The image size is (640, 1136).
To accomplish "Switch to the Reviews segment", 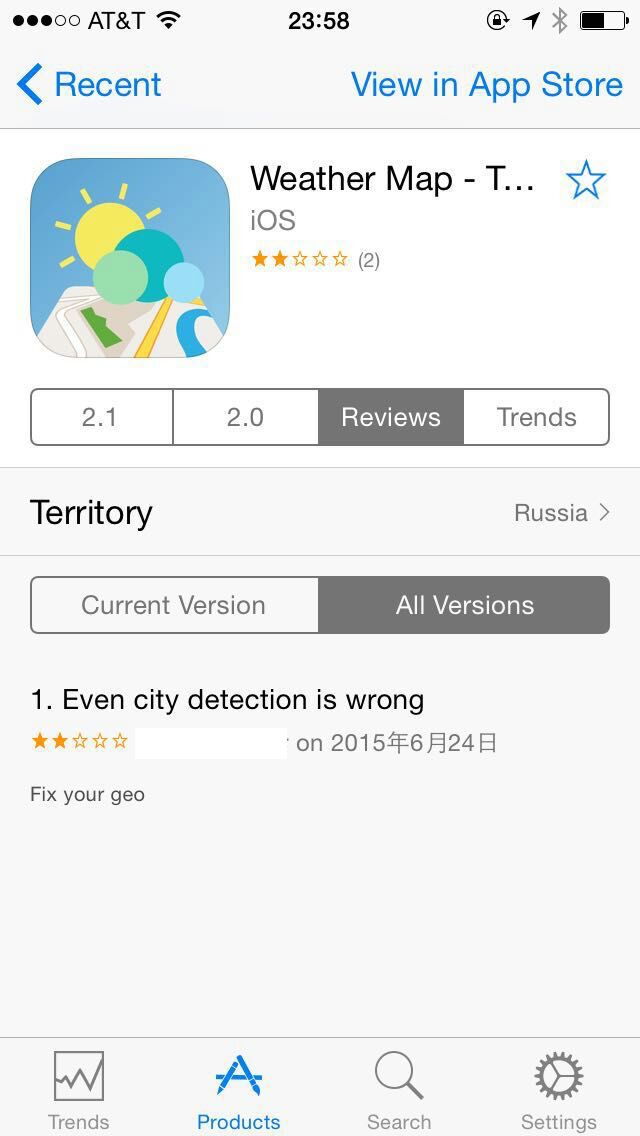I will pos(391,417).
